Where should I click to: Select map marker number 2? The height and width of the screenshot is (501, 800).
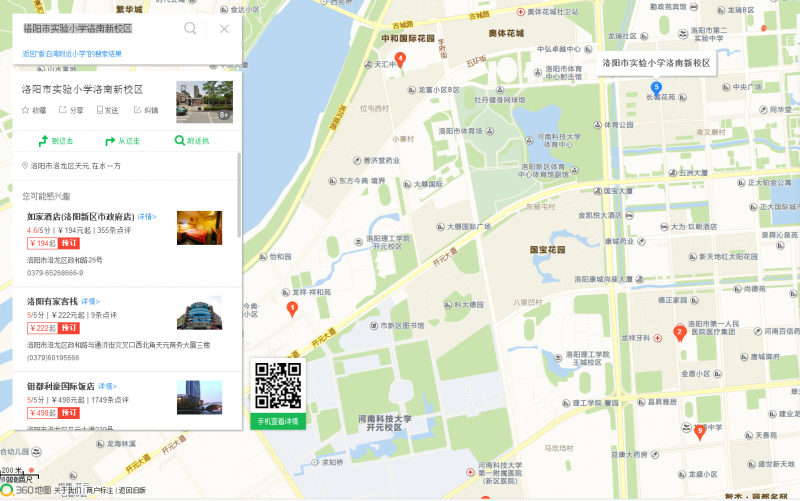point(679,333)
